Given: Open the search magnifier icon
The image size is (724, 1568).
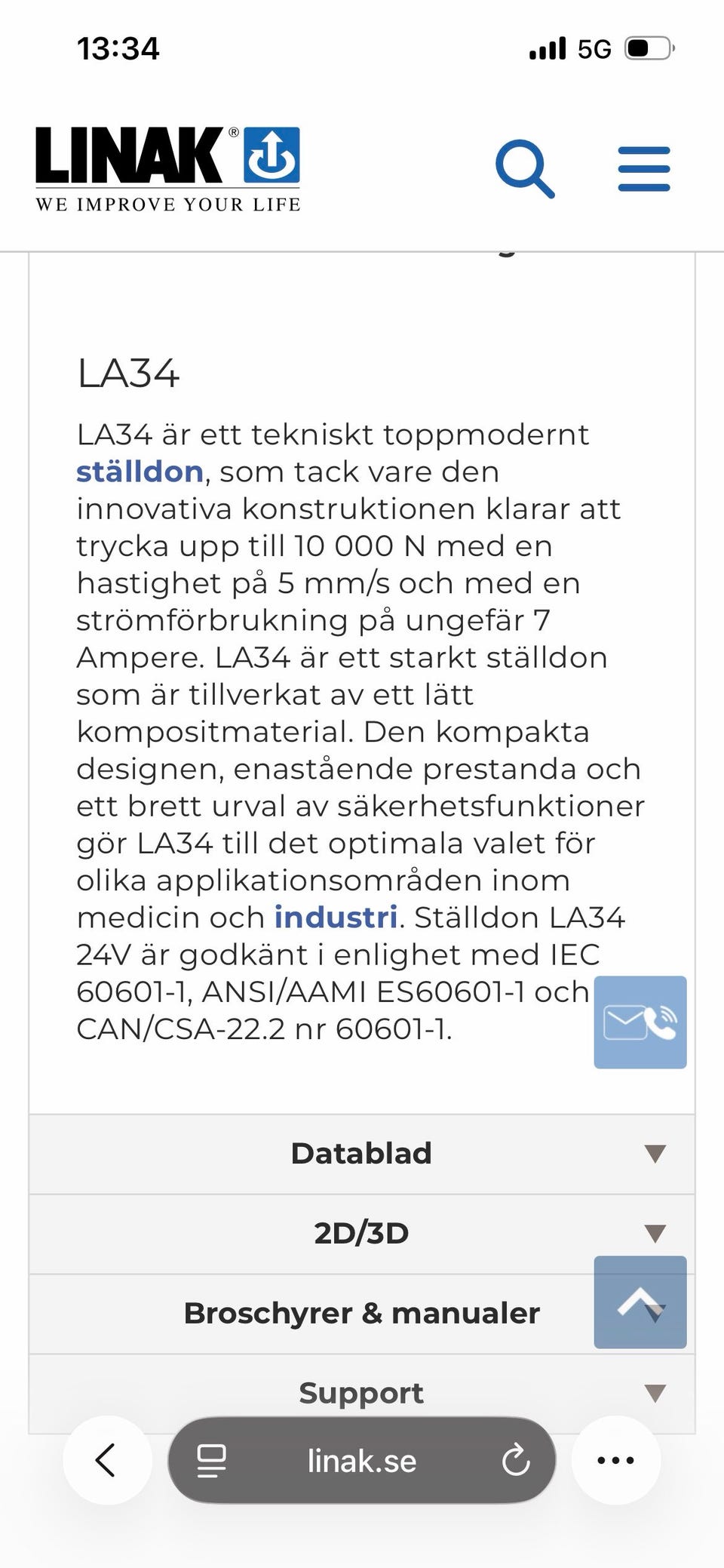Looking at the screenshot, I should pos(525,169).
